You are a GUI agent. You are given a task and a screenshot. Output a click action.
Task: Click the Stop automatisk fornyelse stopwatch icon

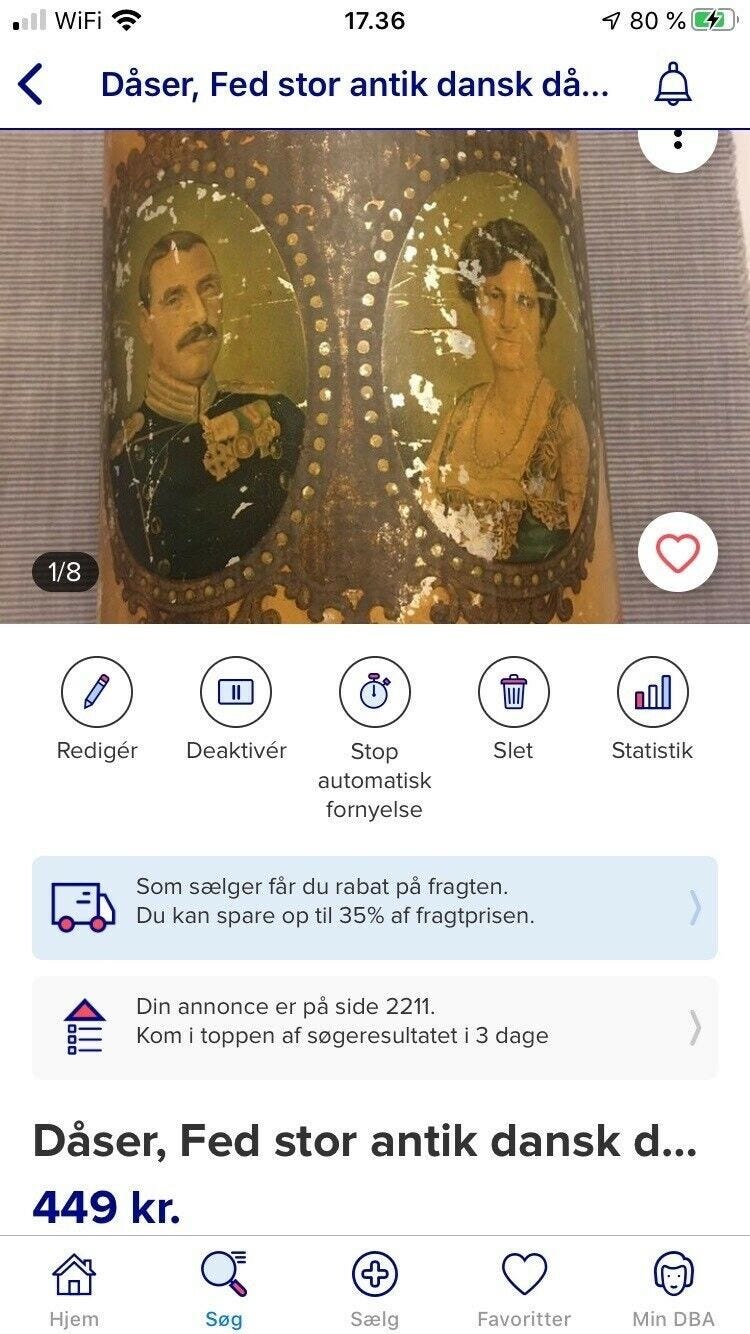(374, 692)
